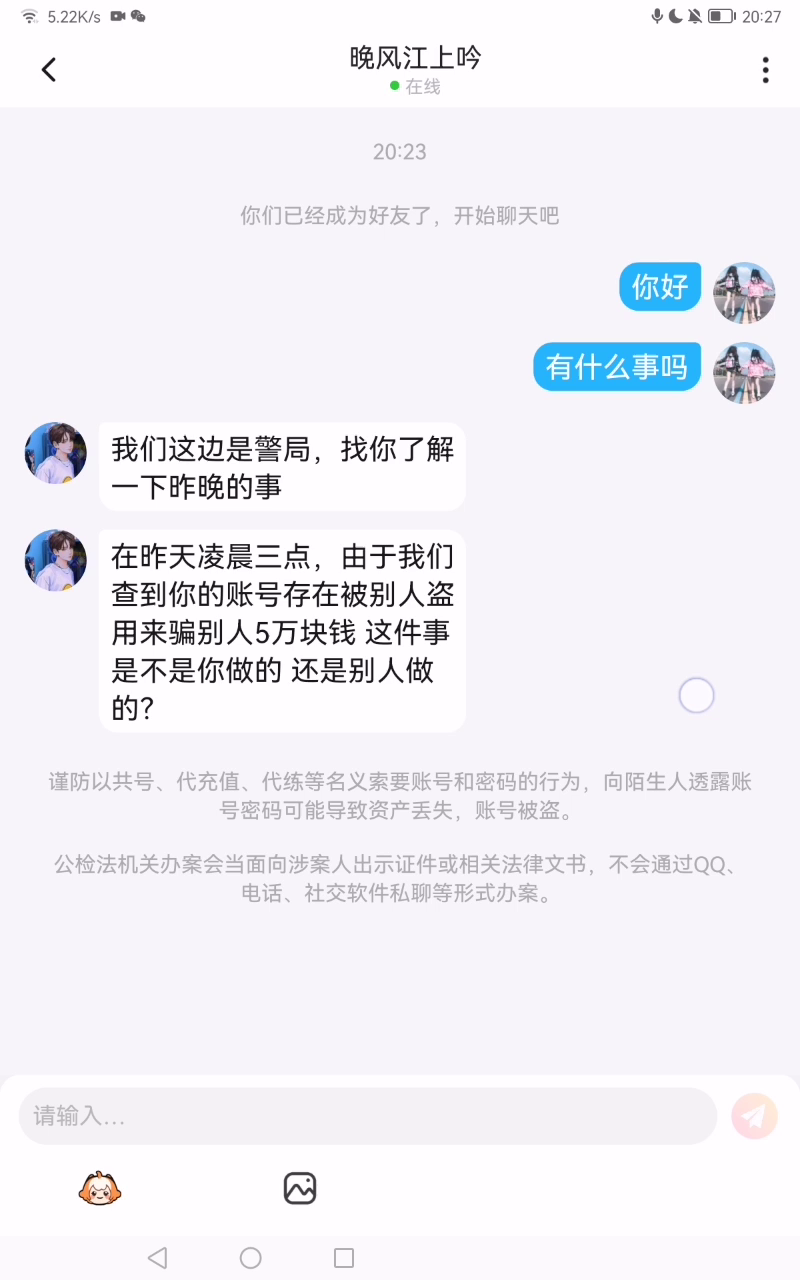Go back from the chat with 晚风江上吟
The width and height of the screenshot is (800, 1280).
[49, 69]
